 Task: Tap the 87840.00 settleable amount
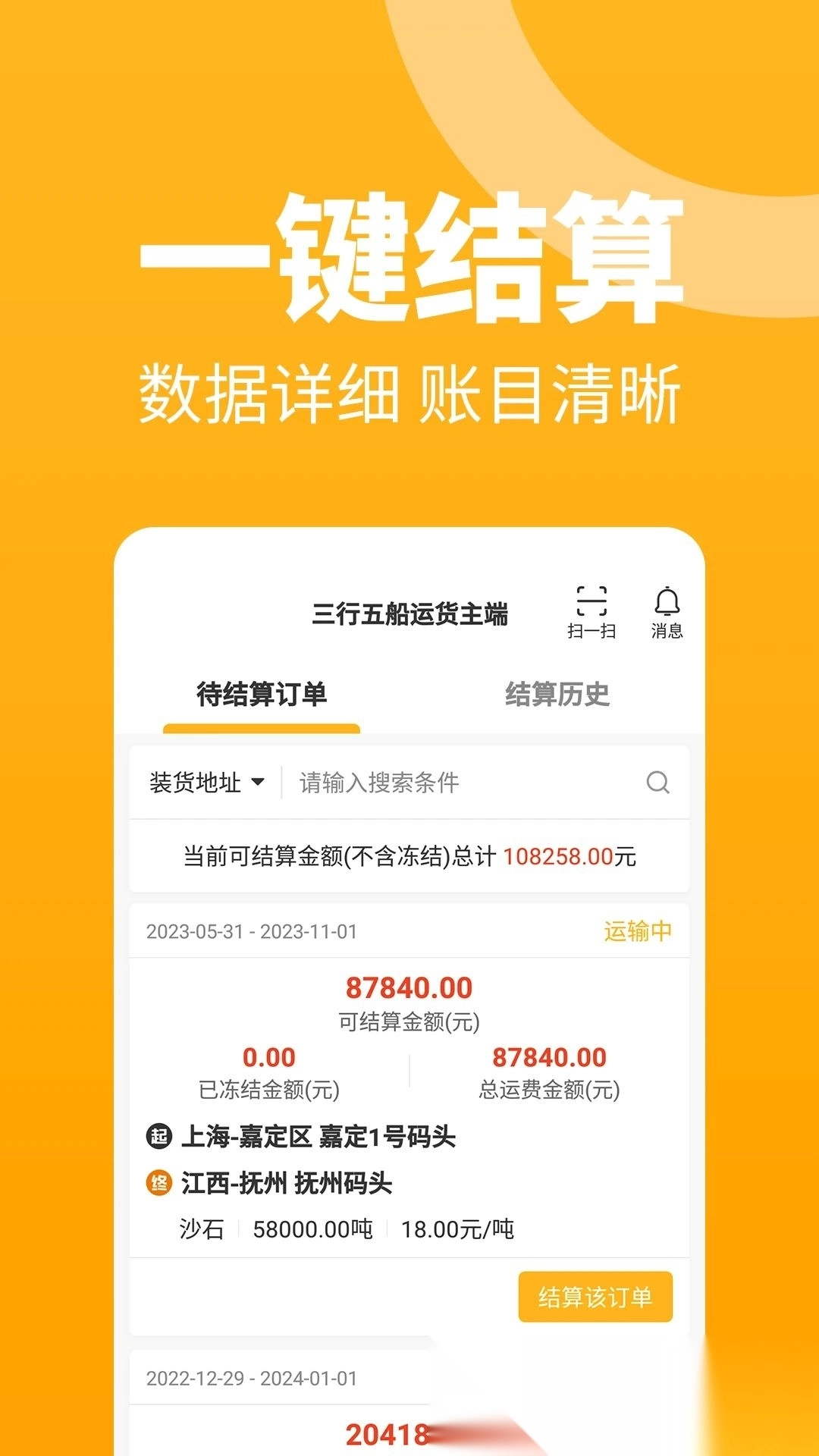tap(409, 988)
